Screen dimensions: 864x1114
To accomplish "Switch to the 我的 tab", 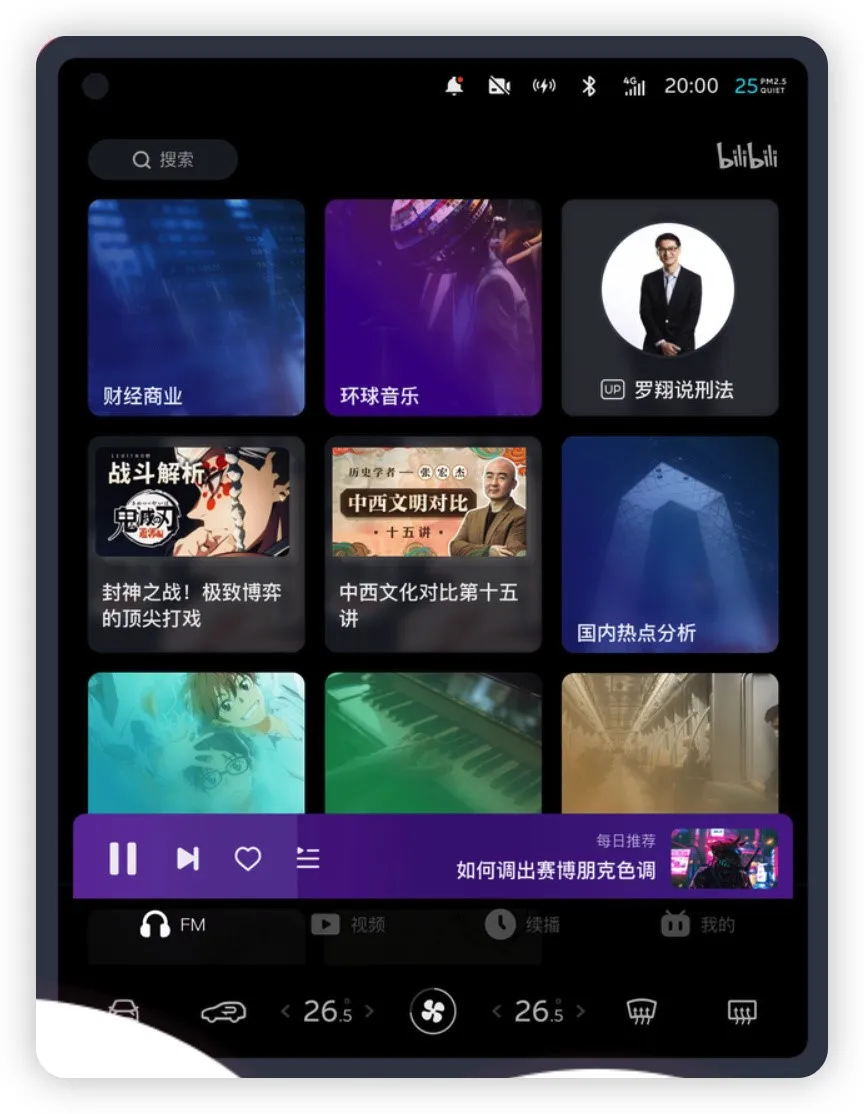I will pos(697,925).
